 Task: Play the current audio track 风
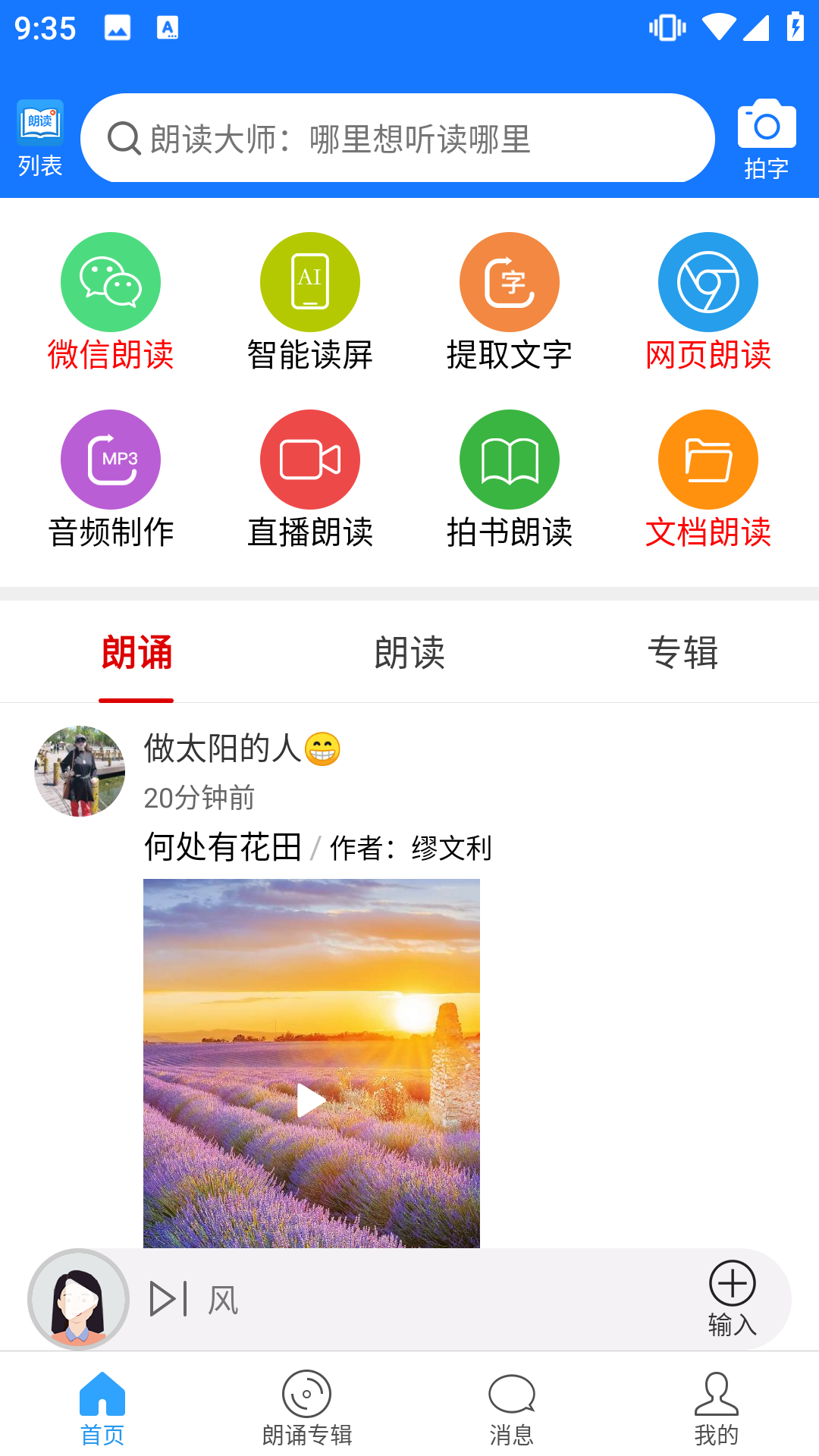point(168,1297)
